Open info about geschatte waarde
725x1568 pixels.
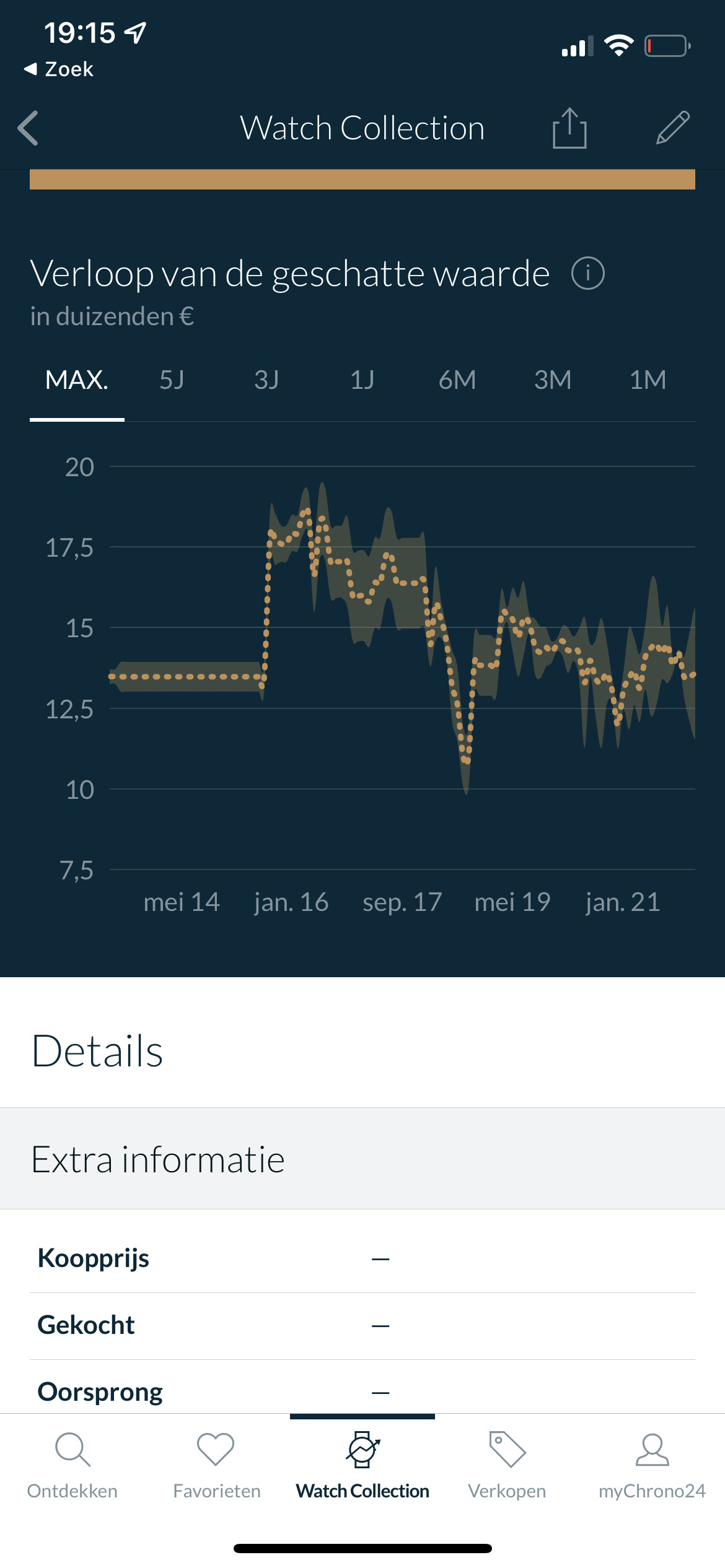point(587,273)
